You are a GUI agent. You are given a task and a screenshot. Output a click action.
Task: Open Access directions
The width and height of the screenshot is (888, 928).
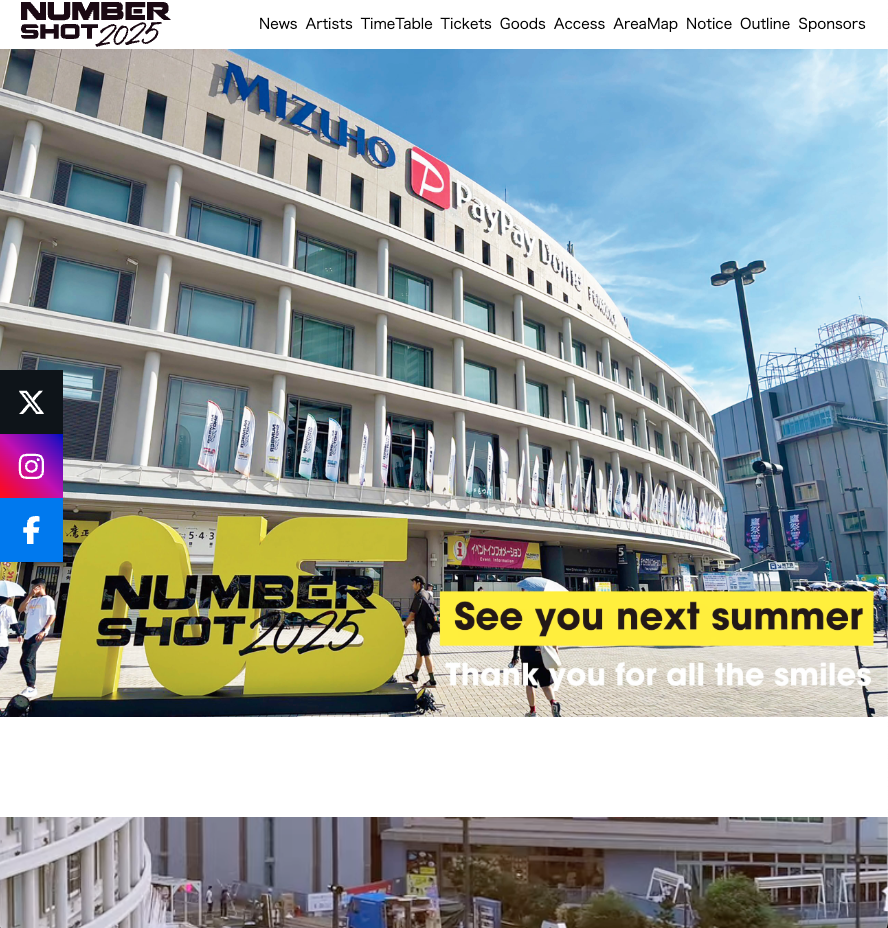579,24
